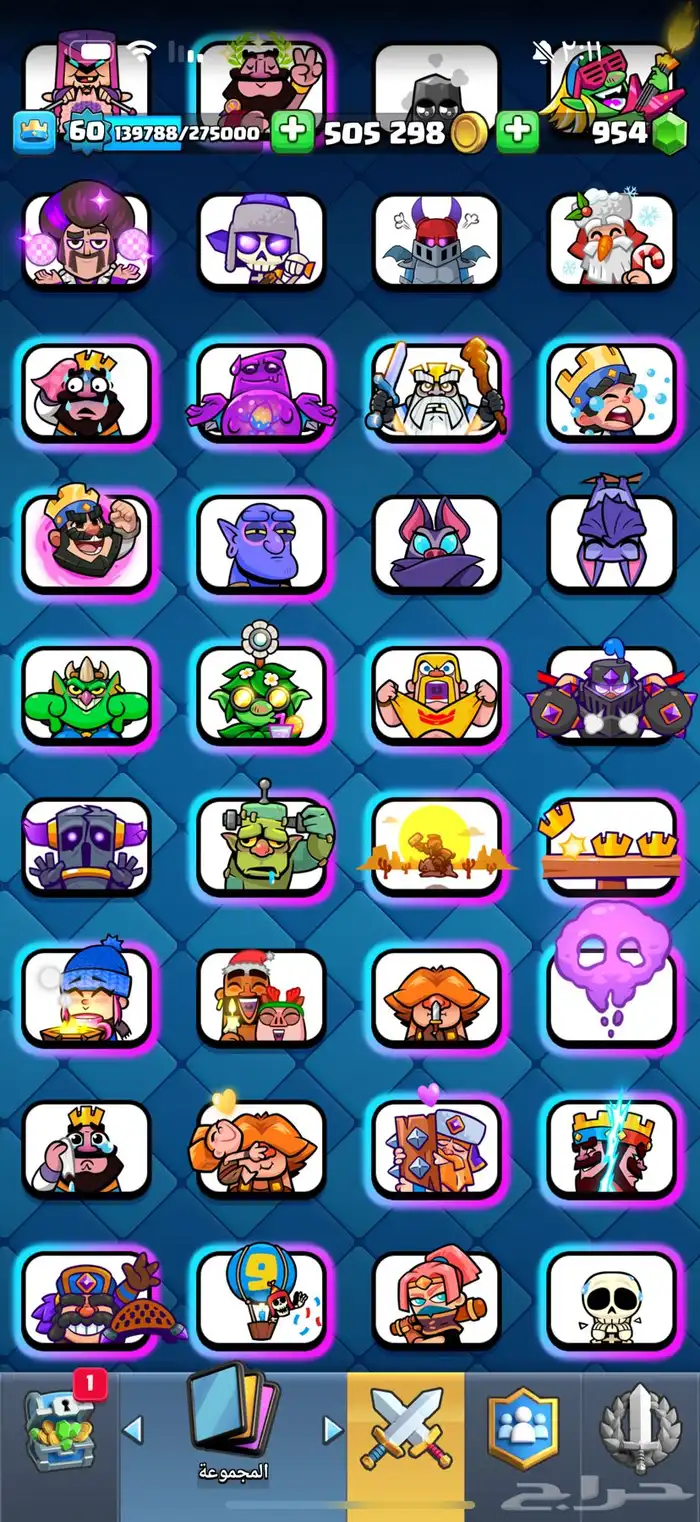Screen dimensions: 700x1522
Task: Choose the snowman with candy cane emote
Action: [x=611, y=240]
